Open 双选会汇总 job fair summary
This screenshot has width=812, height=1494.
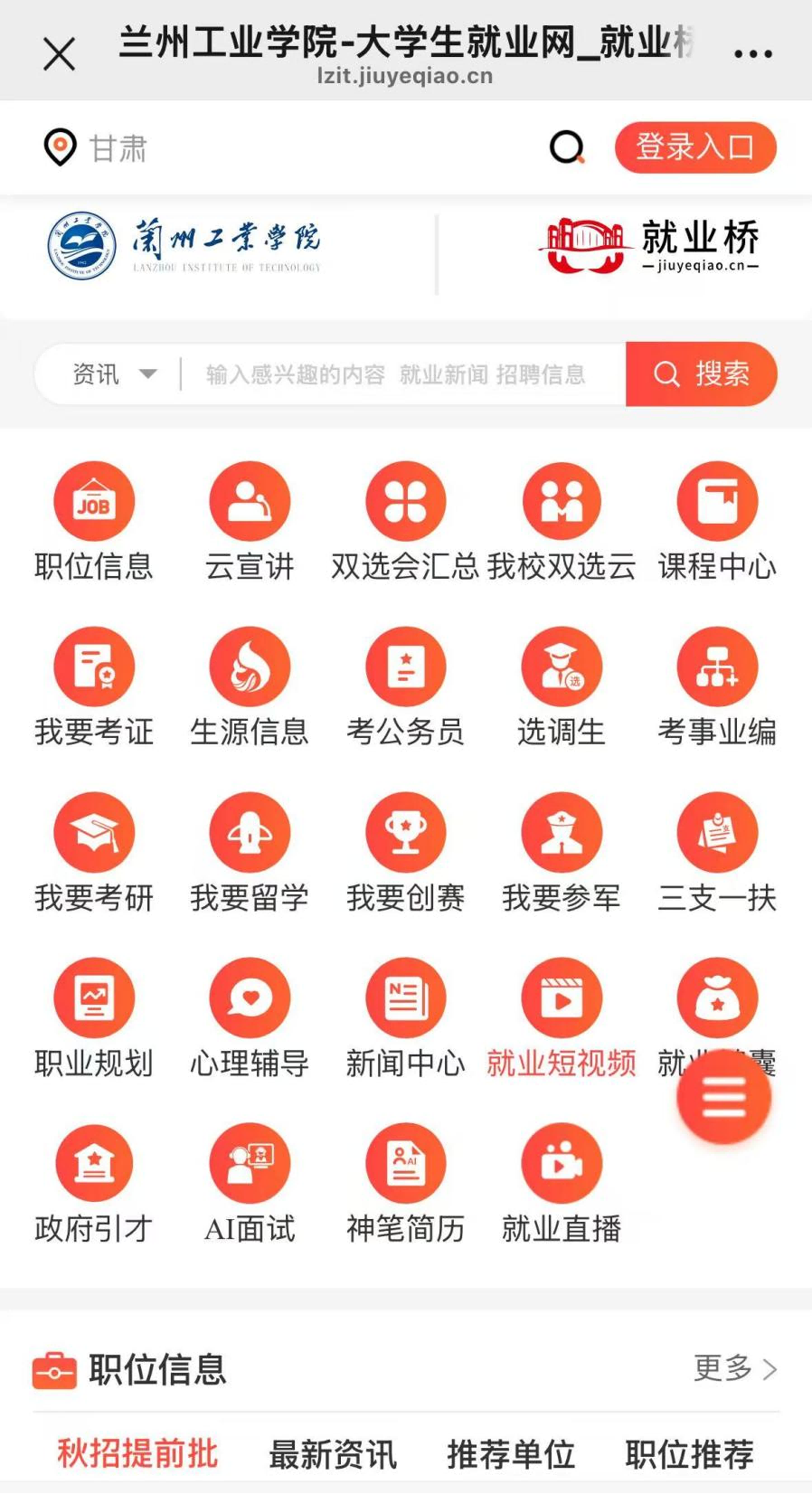[405, 520]
